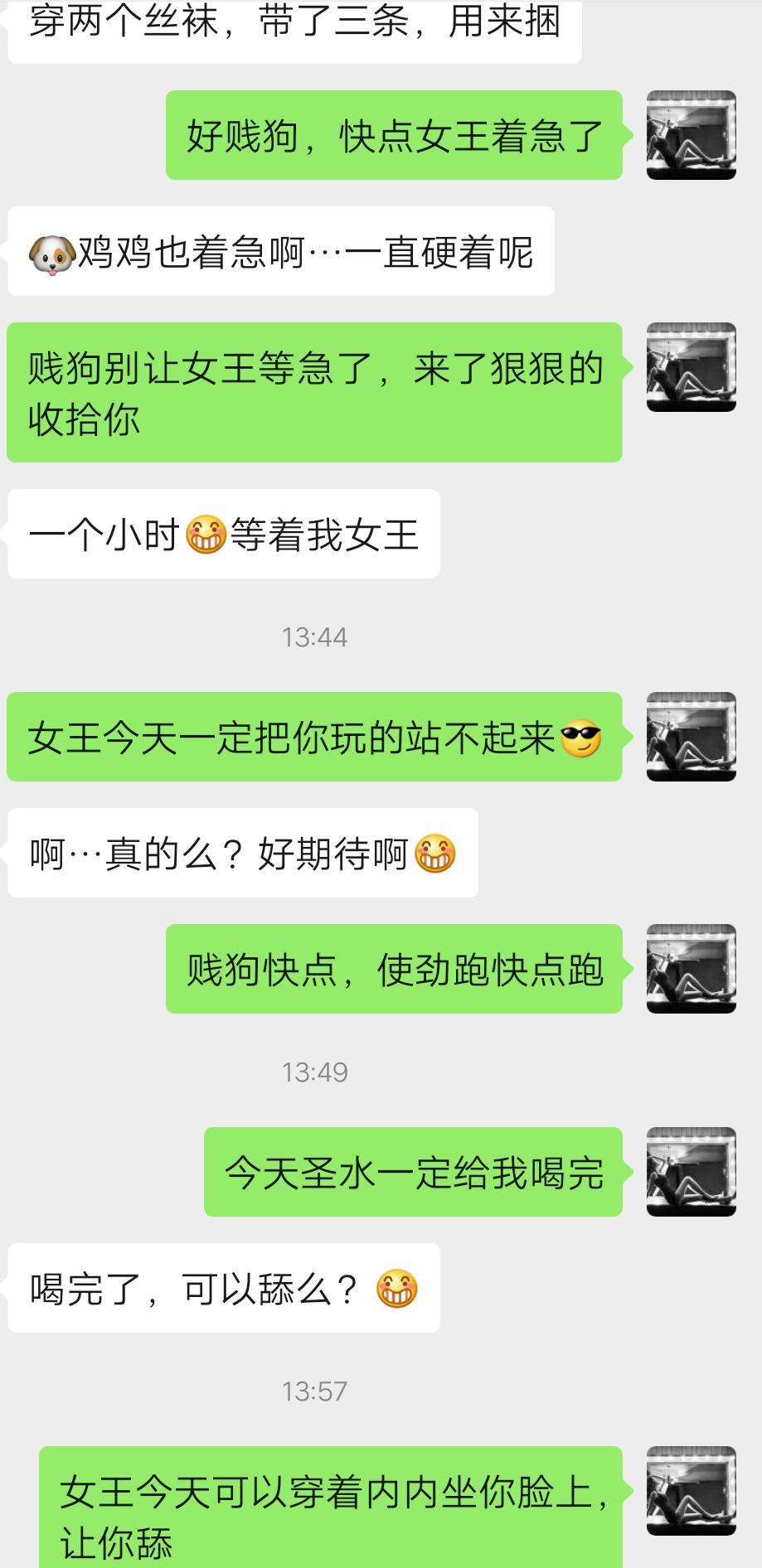Tap avatar next to "别让女王等急了" message
Viewport: 762px width, 1568px height.
(x=691, y=367)
